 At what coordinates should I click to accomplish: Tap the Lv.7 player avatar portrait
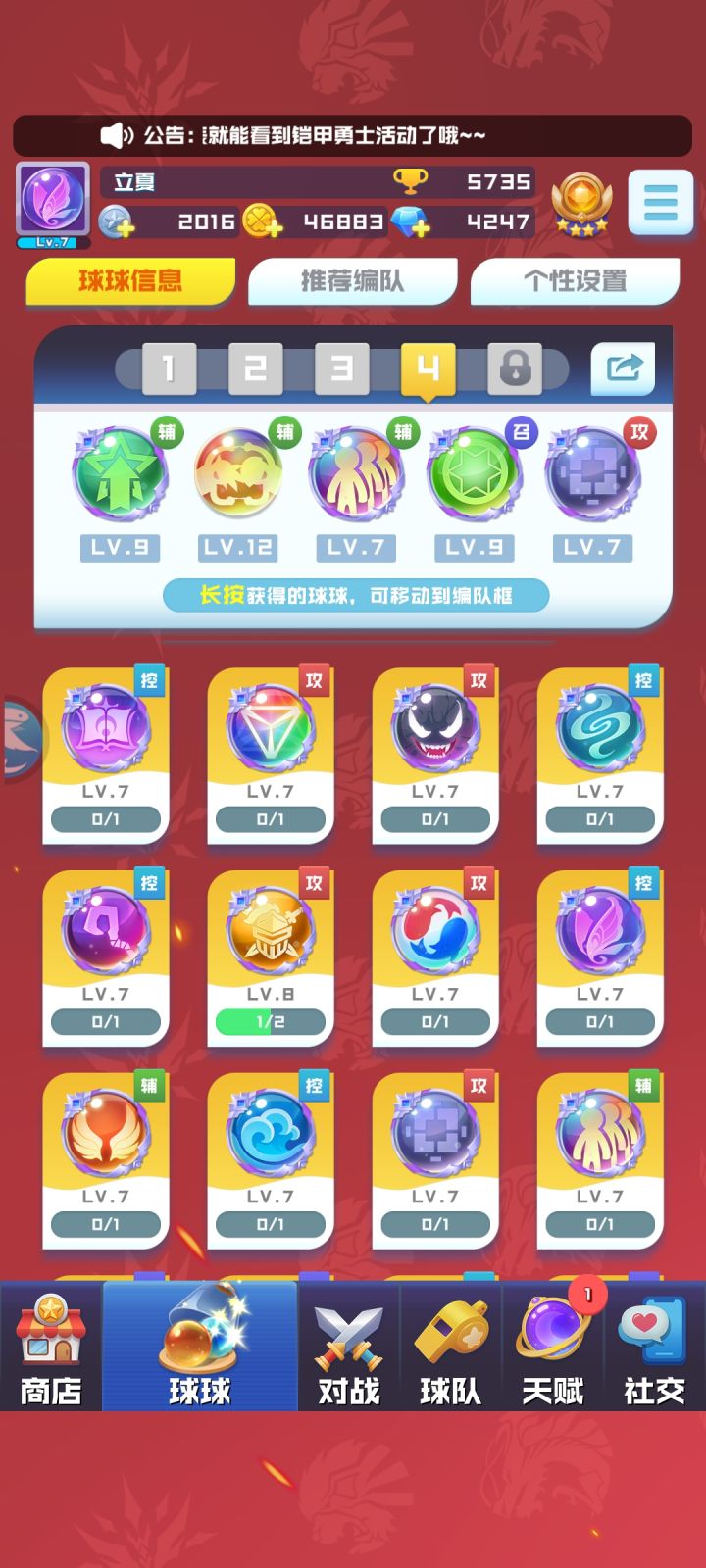[x=51, y=201]
